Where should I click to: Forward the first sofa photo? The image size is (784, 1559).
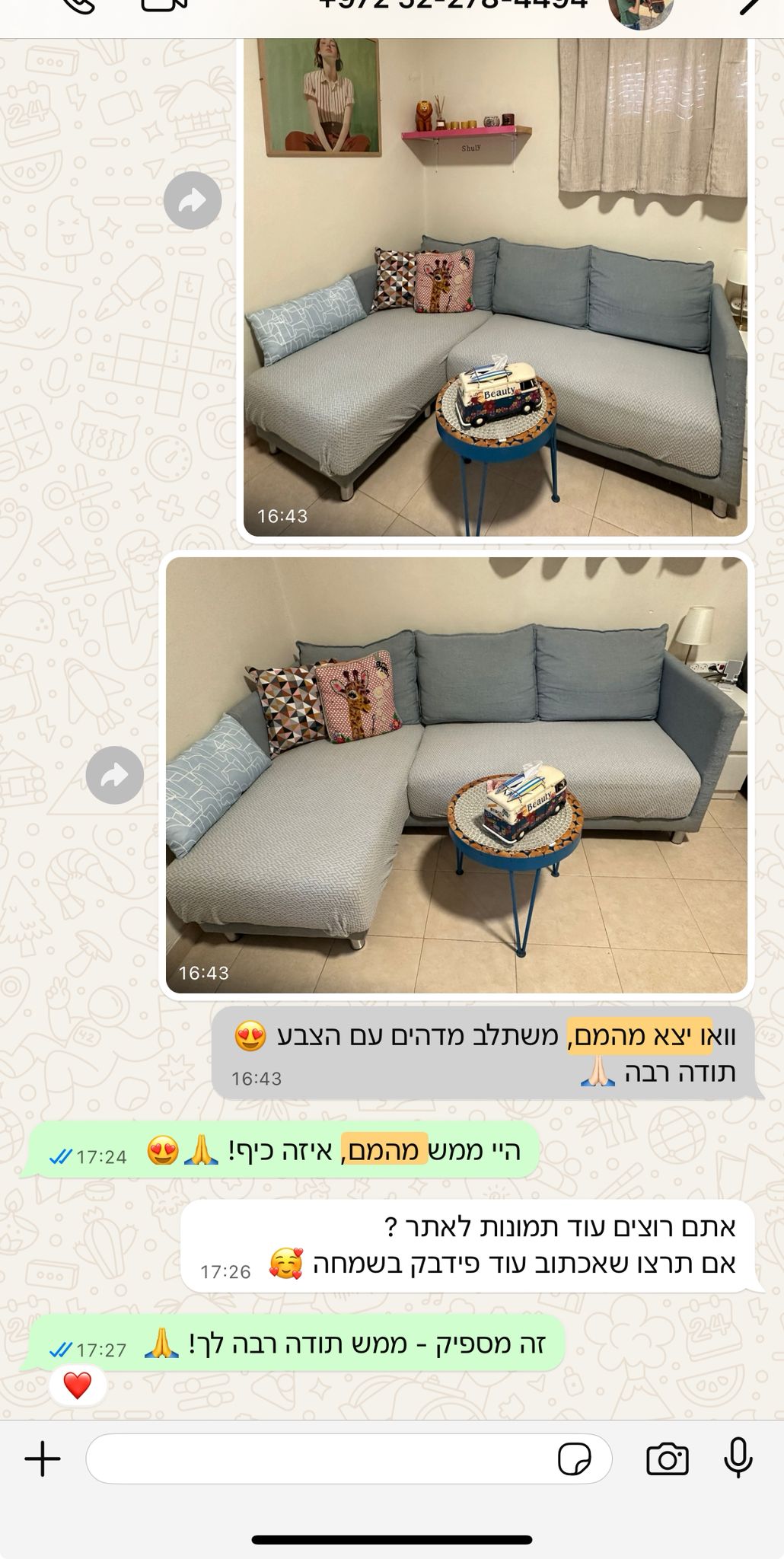tap(193, 201)
